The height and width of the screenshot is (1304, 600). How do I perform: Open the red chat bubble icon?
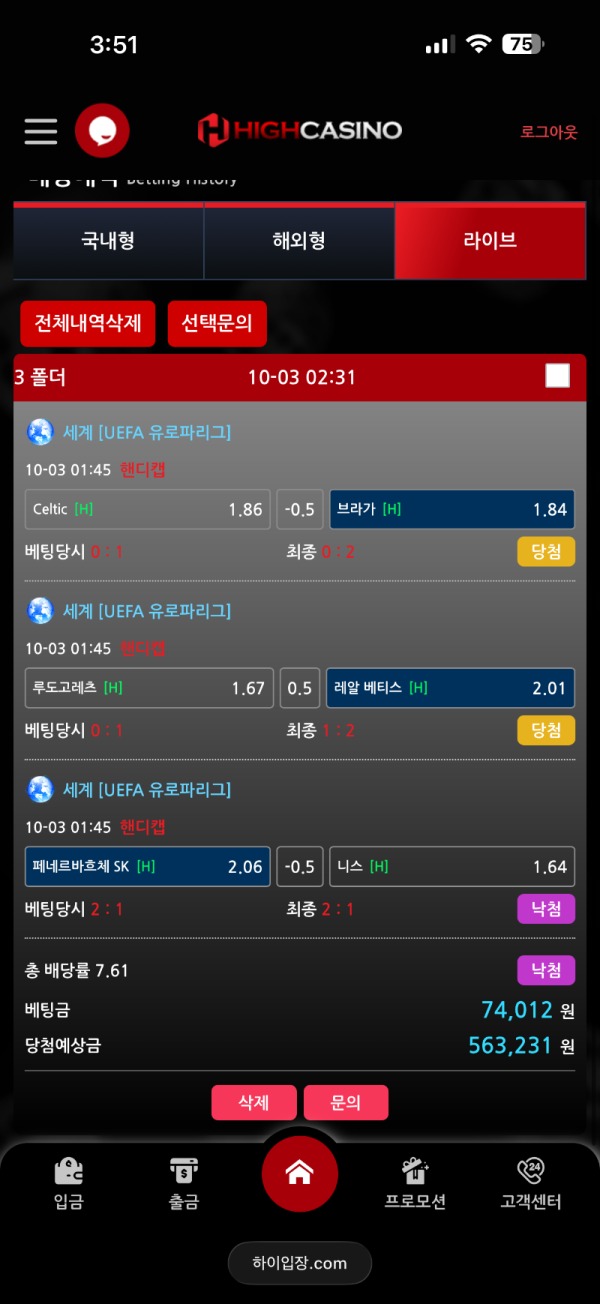[x=102, y=131]
